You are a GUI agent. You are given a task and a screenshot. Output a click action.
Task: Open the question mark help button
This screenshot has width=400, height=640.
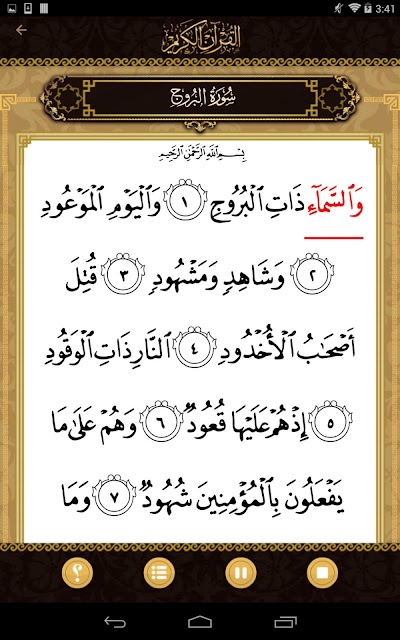pyautogui.click(x=77, y=573)
